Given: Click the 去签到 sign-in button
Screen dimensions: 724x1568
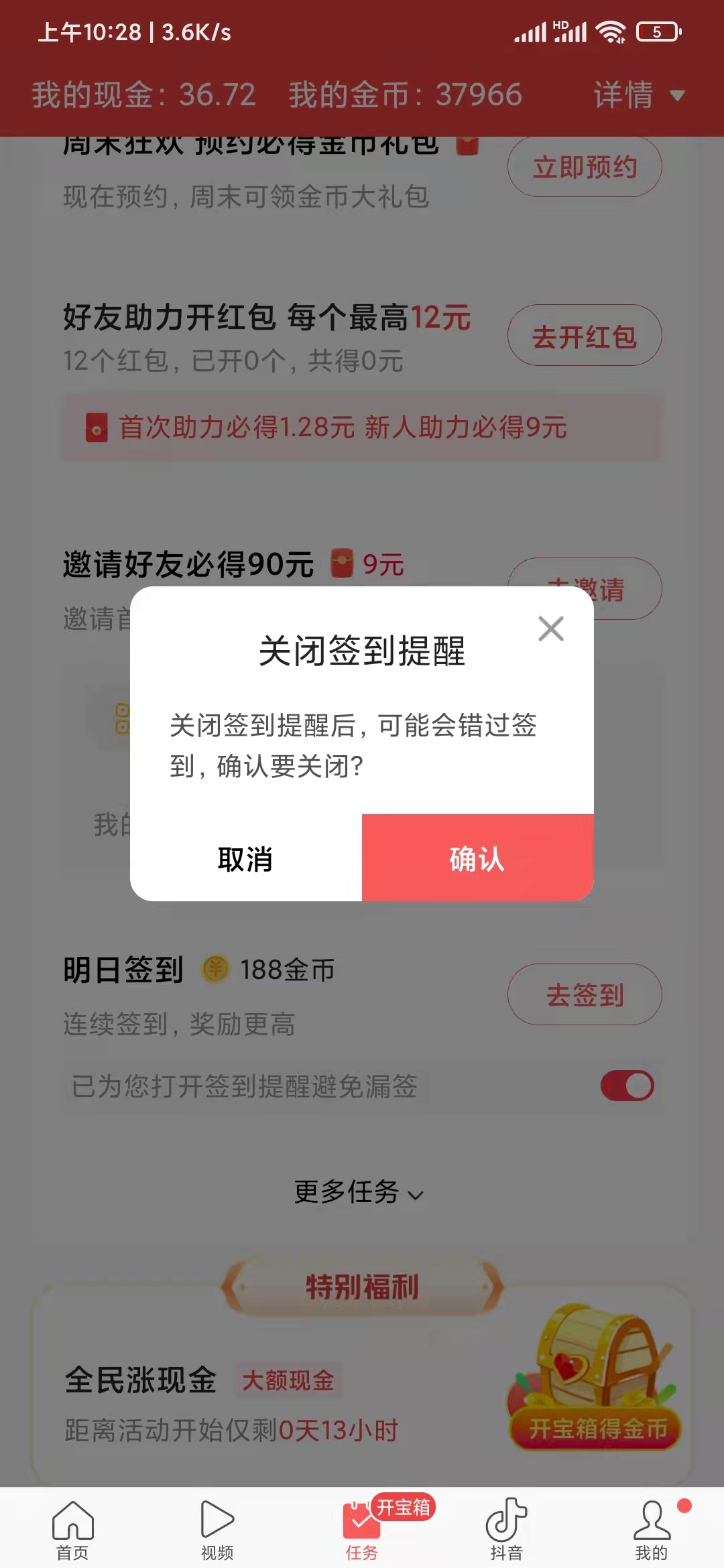Looking at the screenshot, I should (585, 996).
